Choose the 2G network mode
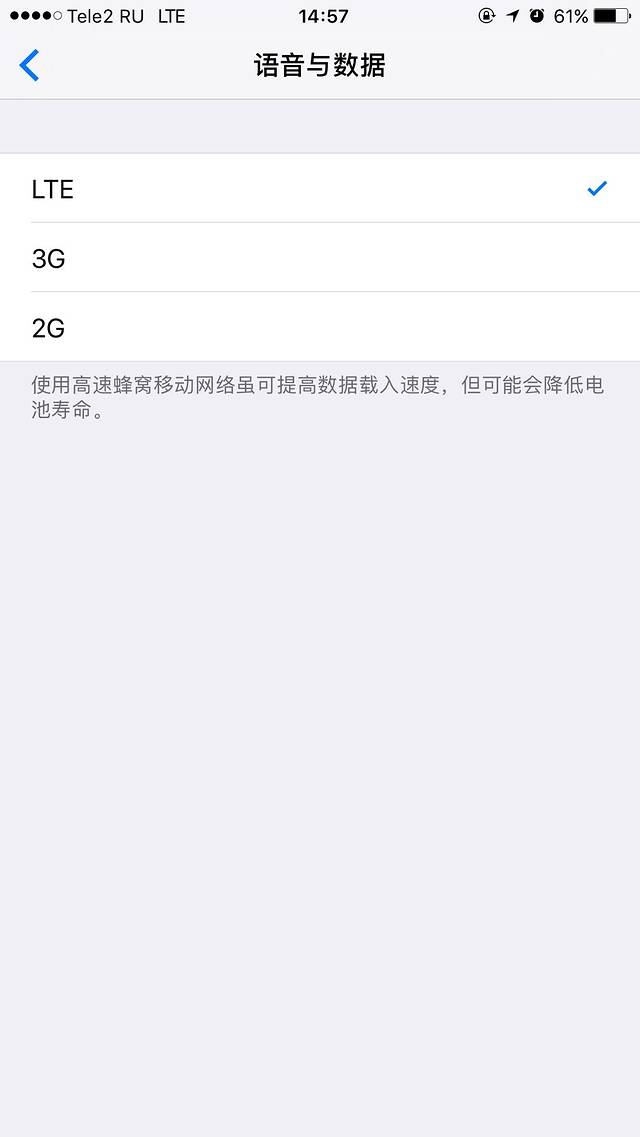 click(x=320, y=327)
